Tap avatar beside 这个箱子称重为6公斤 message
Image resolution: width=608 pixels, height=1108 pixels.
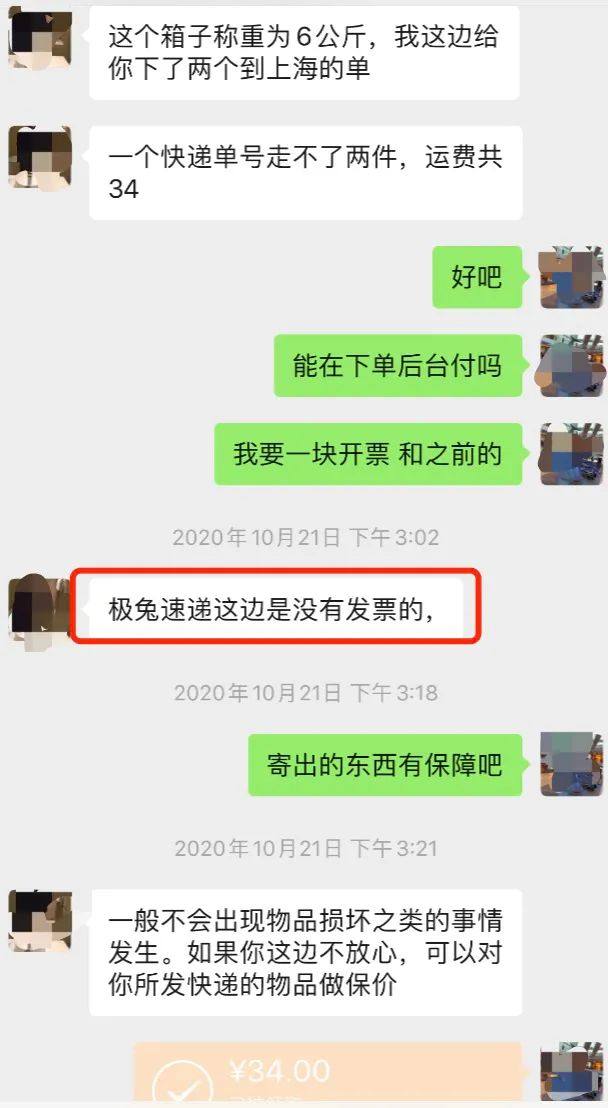(40, 37)
